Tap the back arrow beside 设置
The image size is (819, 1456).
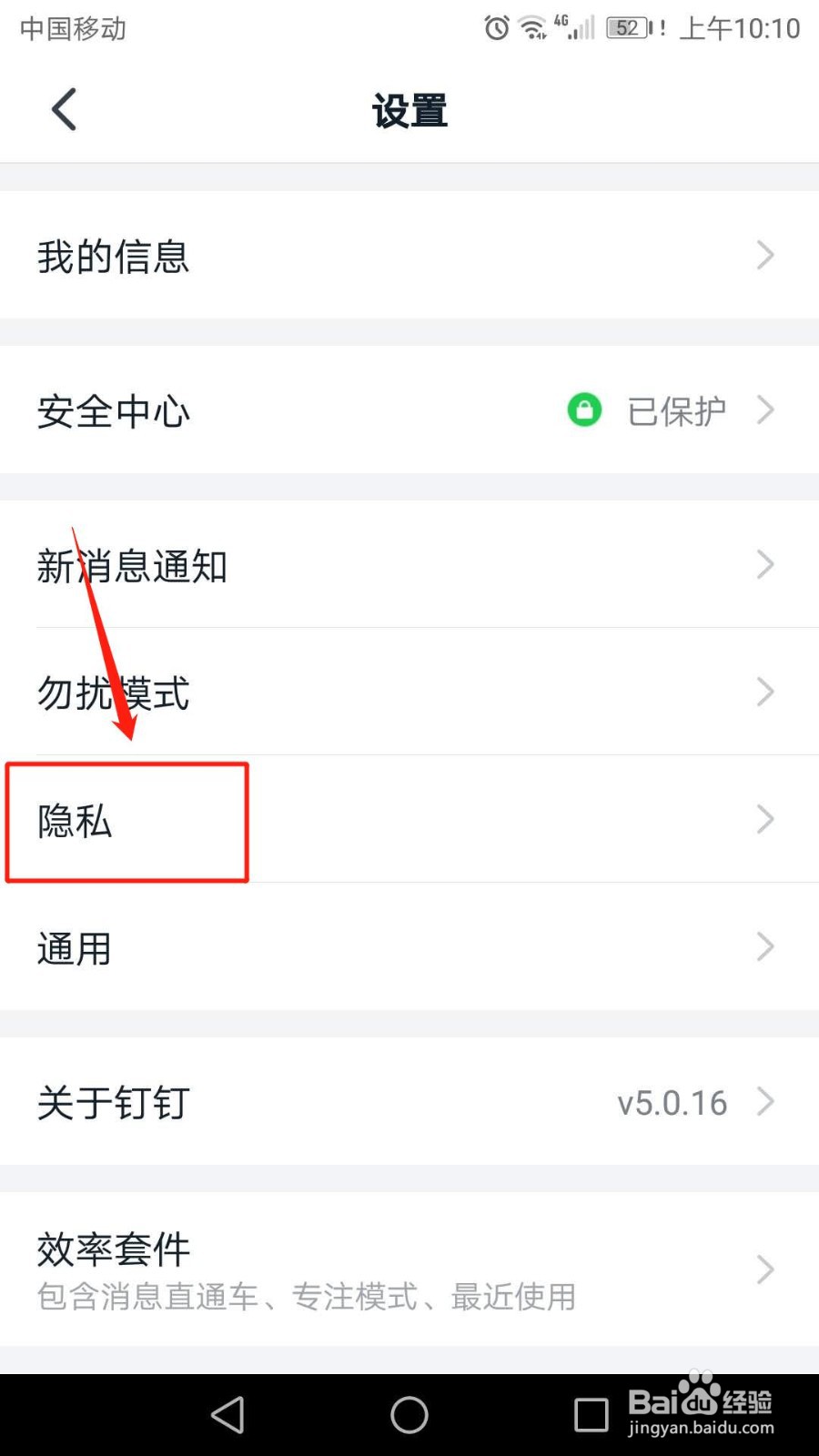(62, 107)
